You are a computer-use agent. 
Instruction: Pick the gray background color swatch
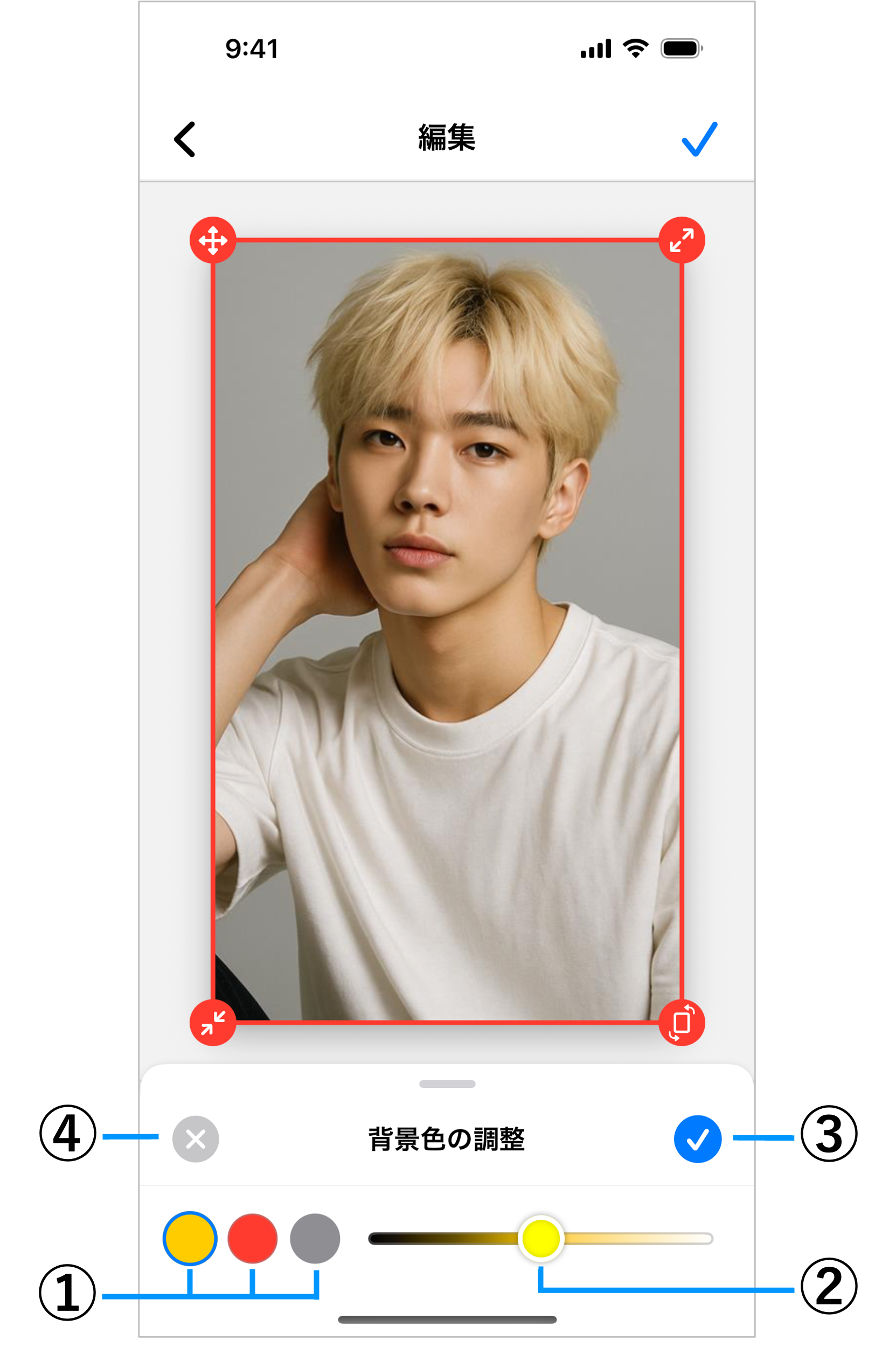pos(315,1238)
